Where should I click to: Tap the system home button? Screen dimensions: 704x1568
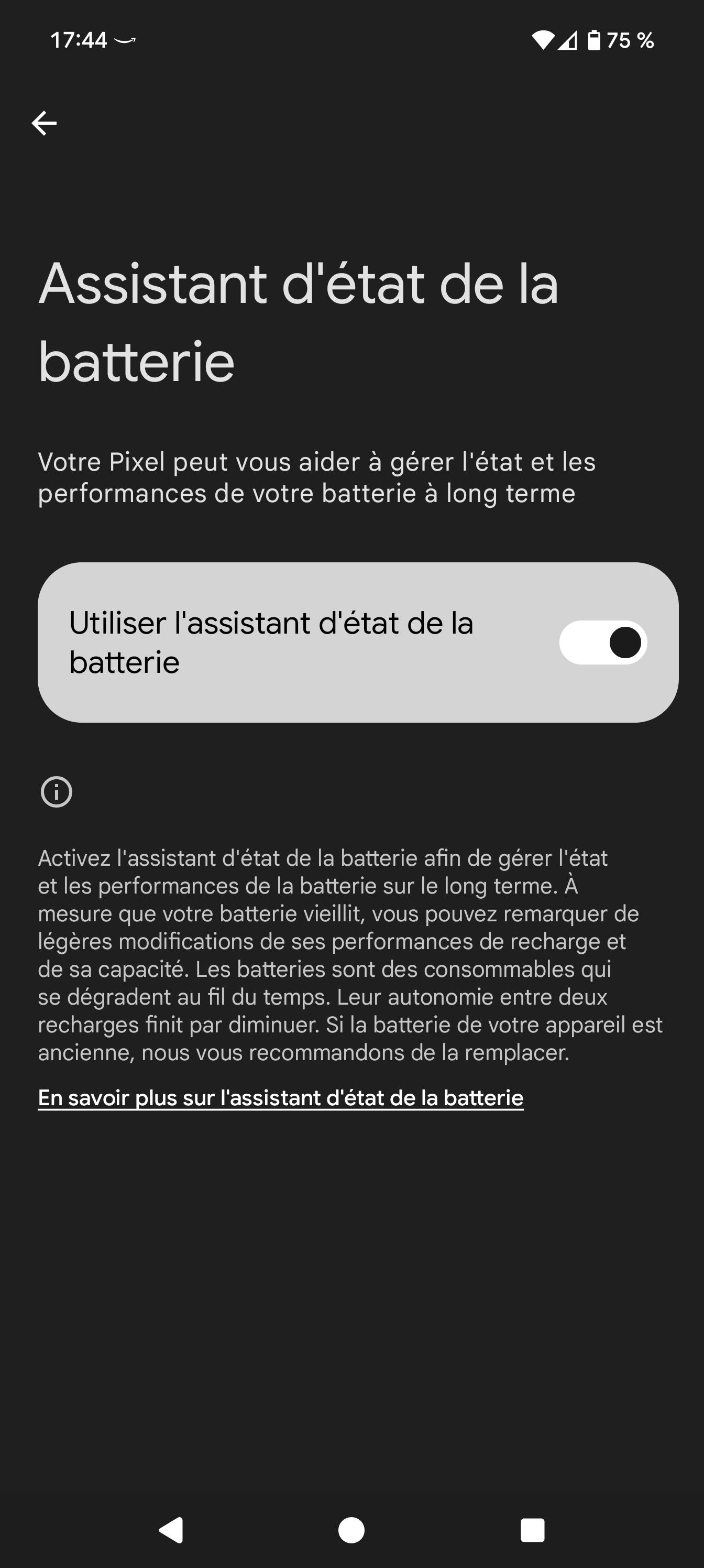351,1529
